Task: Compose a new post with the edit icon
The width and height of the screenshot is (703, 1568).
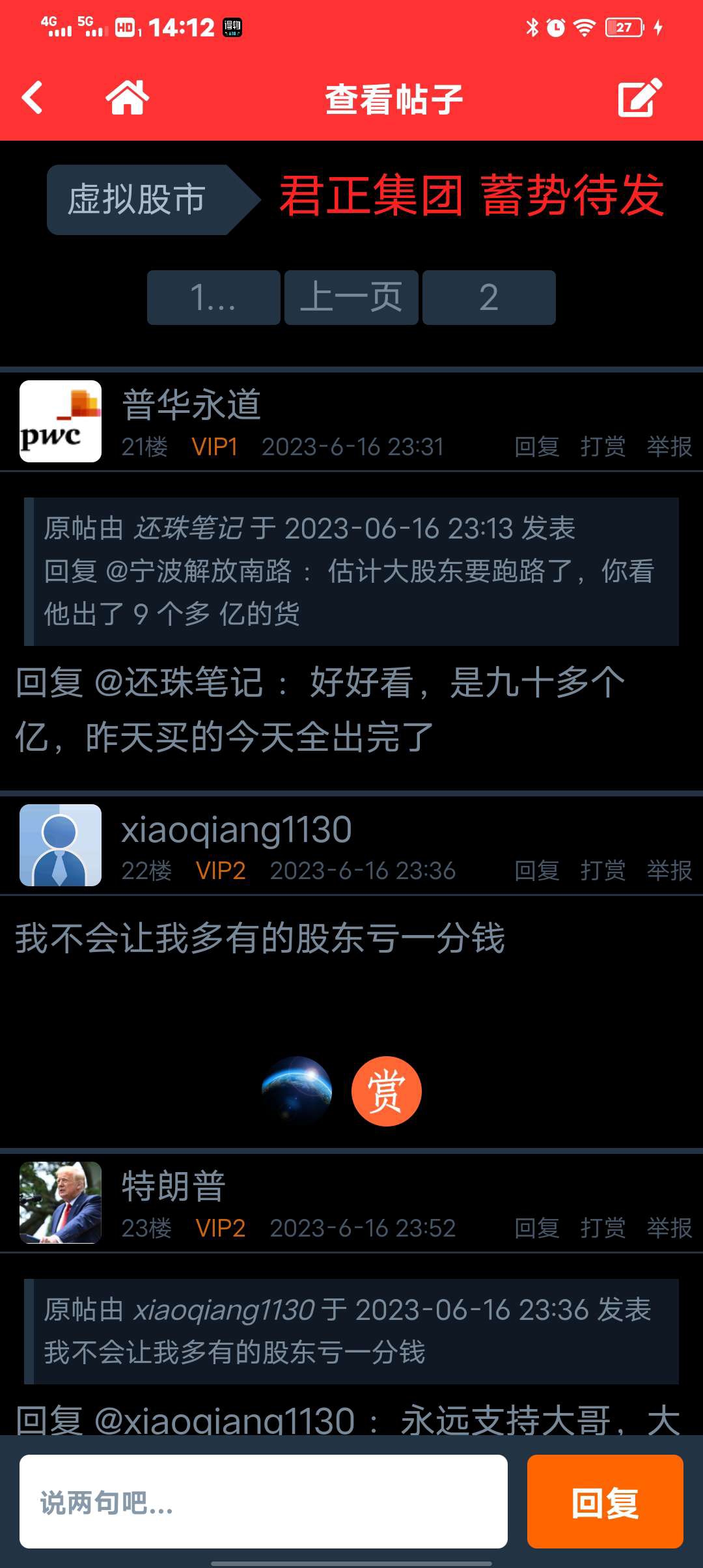Action: 640,98
